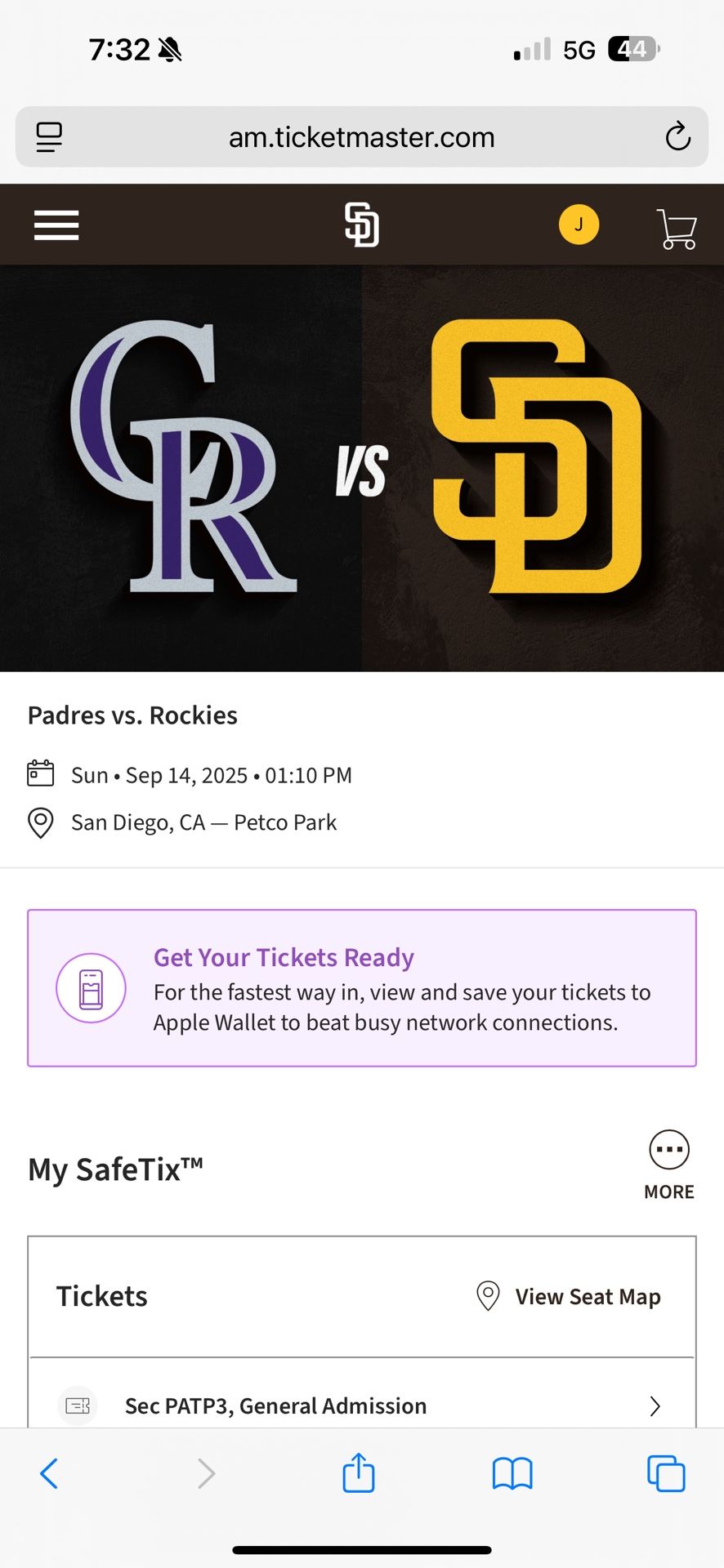Show open Safari tabs
This screenshot has height=1568, width=724.
click(665, 1473)
